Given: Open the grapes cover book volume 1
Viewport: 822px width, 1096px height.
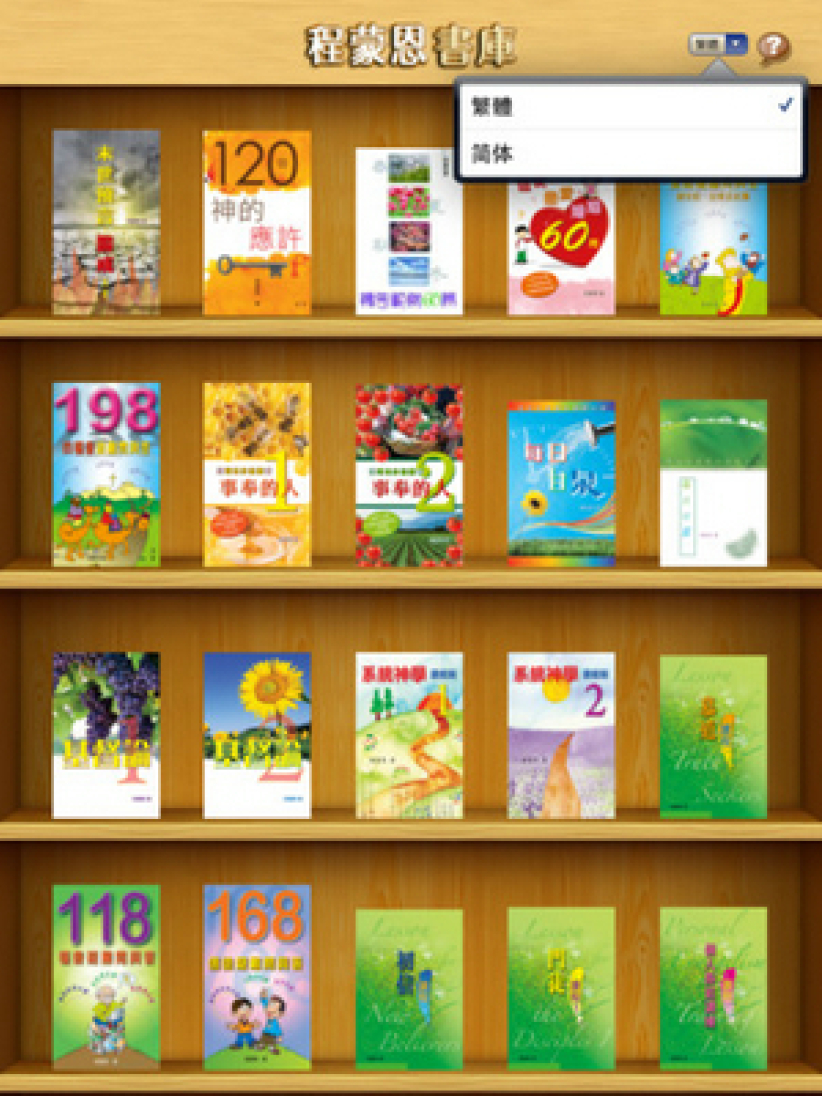Looking at the screenshot, I should point(106,735).
